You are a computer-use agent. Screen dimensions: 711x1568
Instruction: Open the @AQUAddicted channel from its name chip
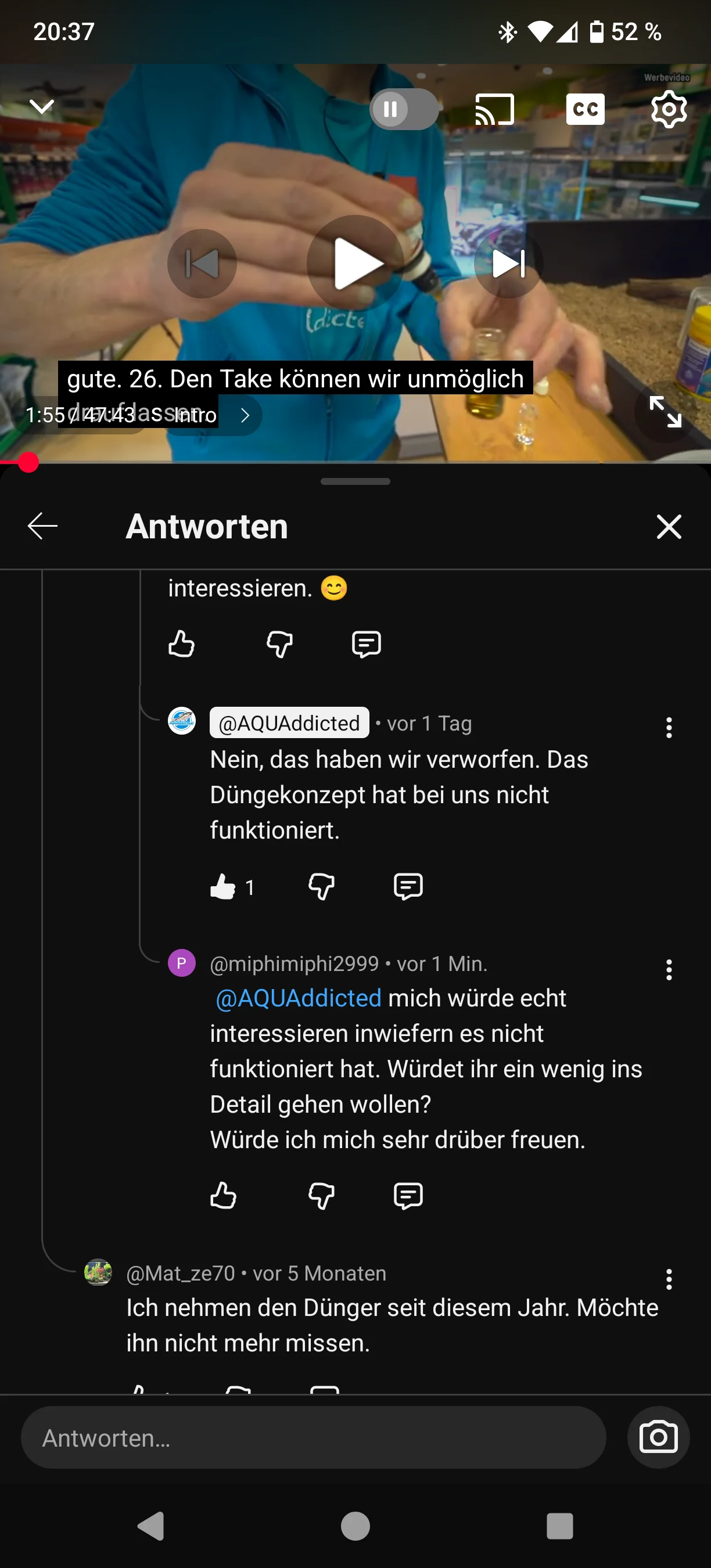(289, 723)
